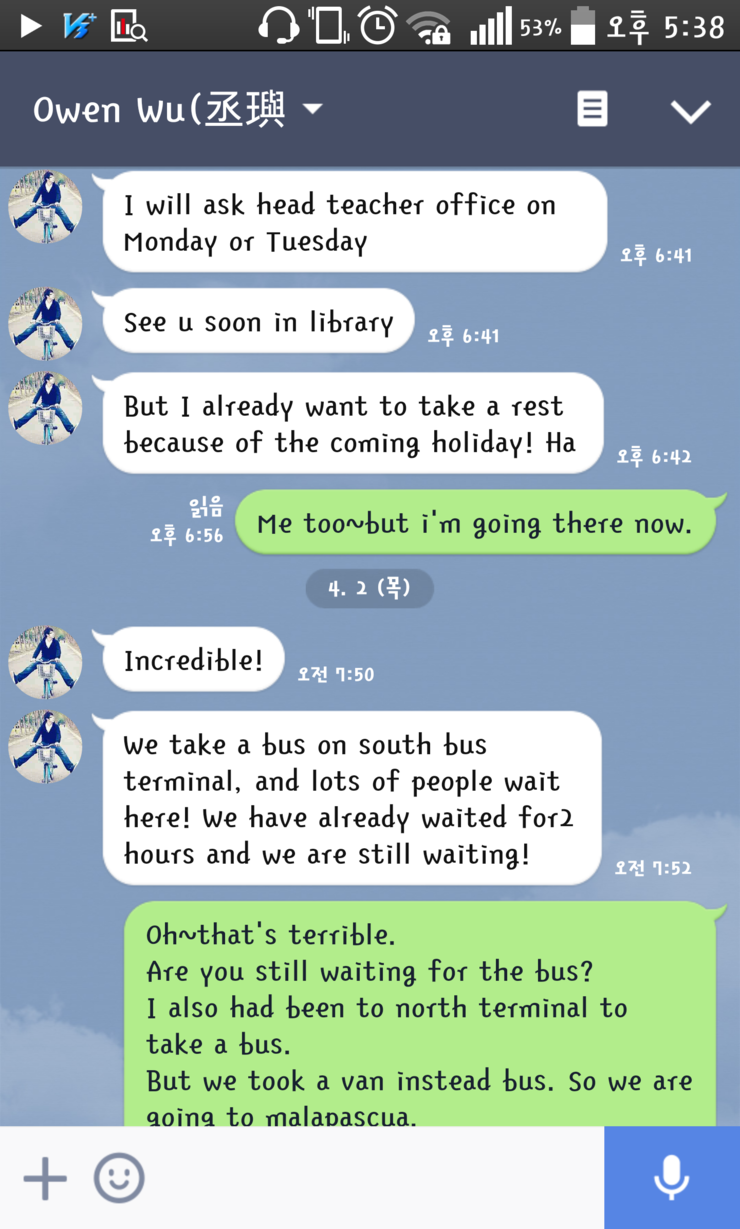
Task: Open Owen's avatar beside "See u soon" message
Action: coord(45,324)
